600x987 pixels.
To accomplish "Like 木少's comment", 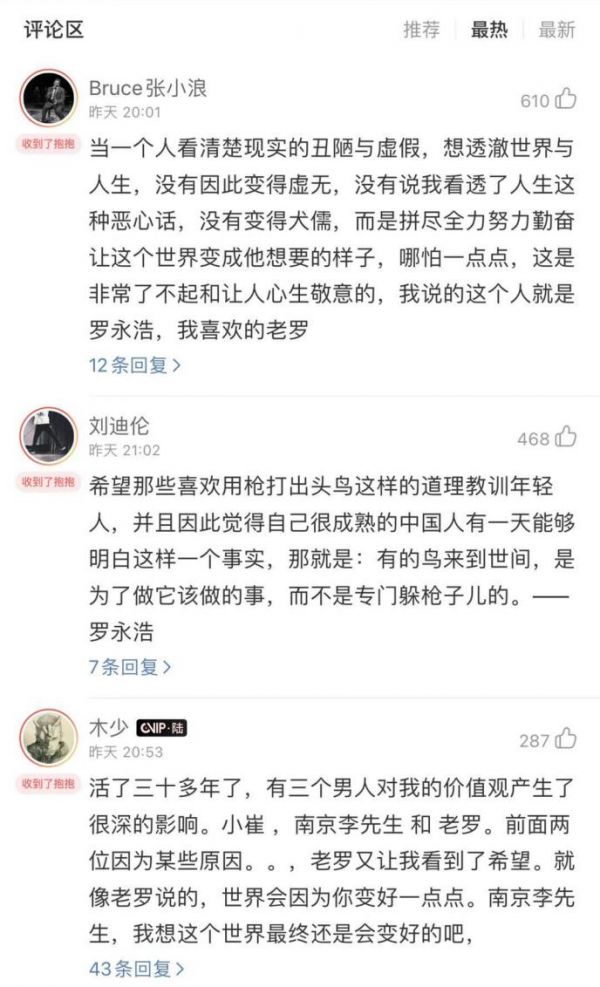I will point(566,739).
